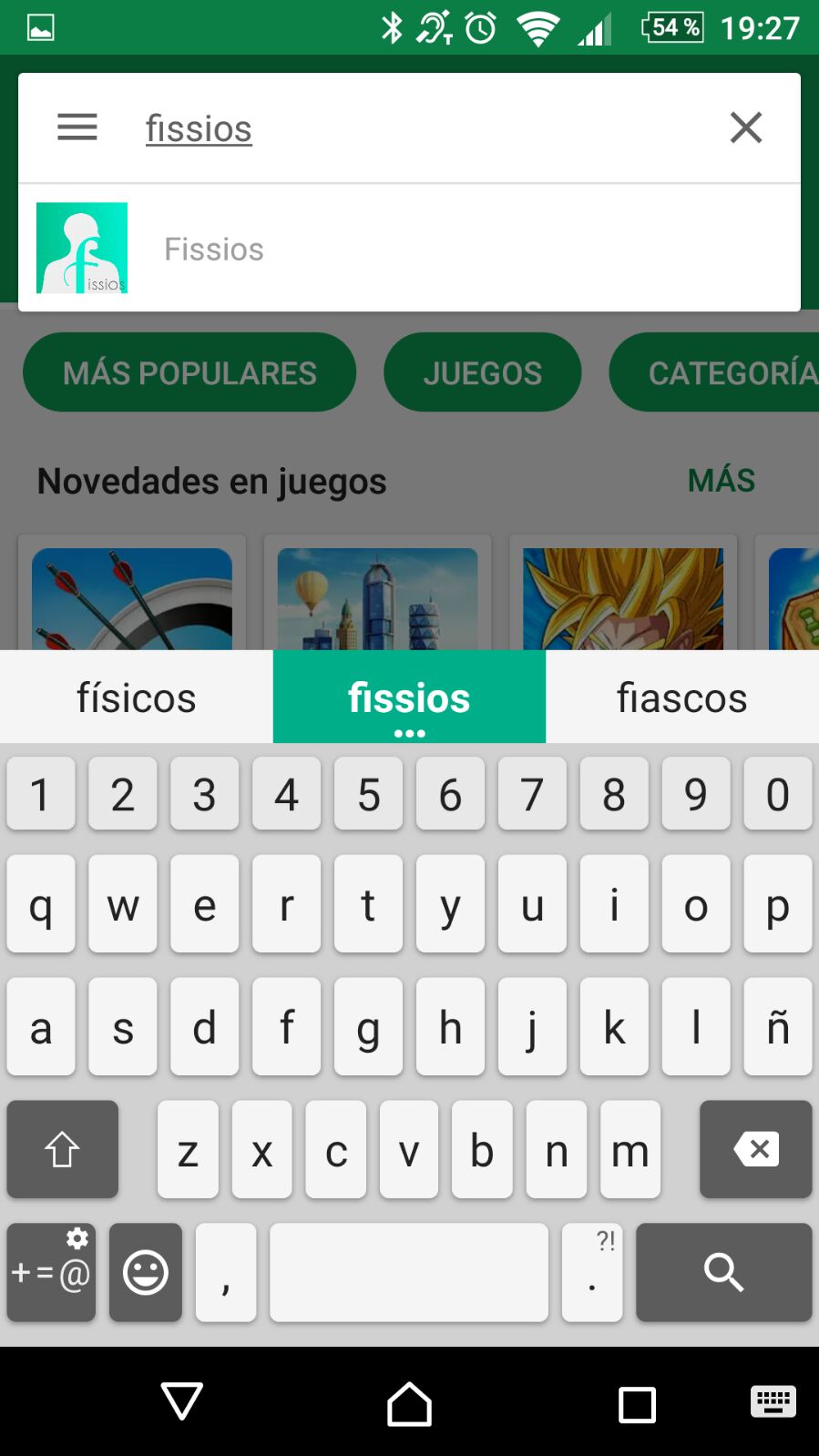Select the MÁS POPULARES filter chip
The image size is (819, 1456).
point(189,372)
